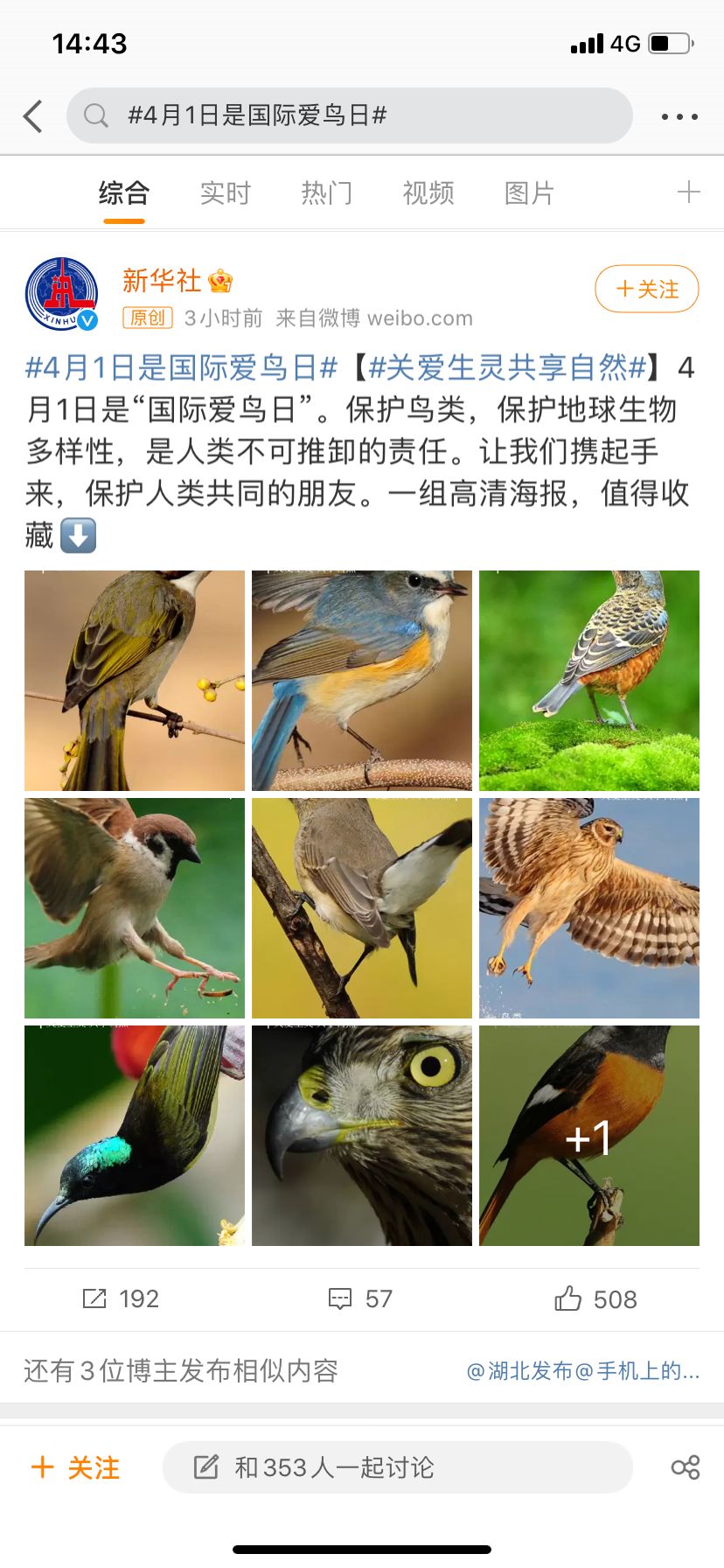Share the topic using the bottom-right icon

point(686,1467)
